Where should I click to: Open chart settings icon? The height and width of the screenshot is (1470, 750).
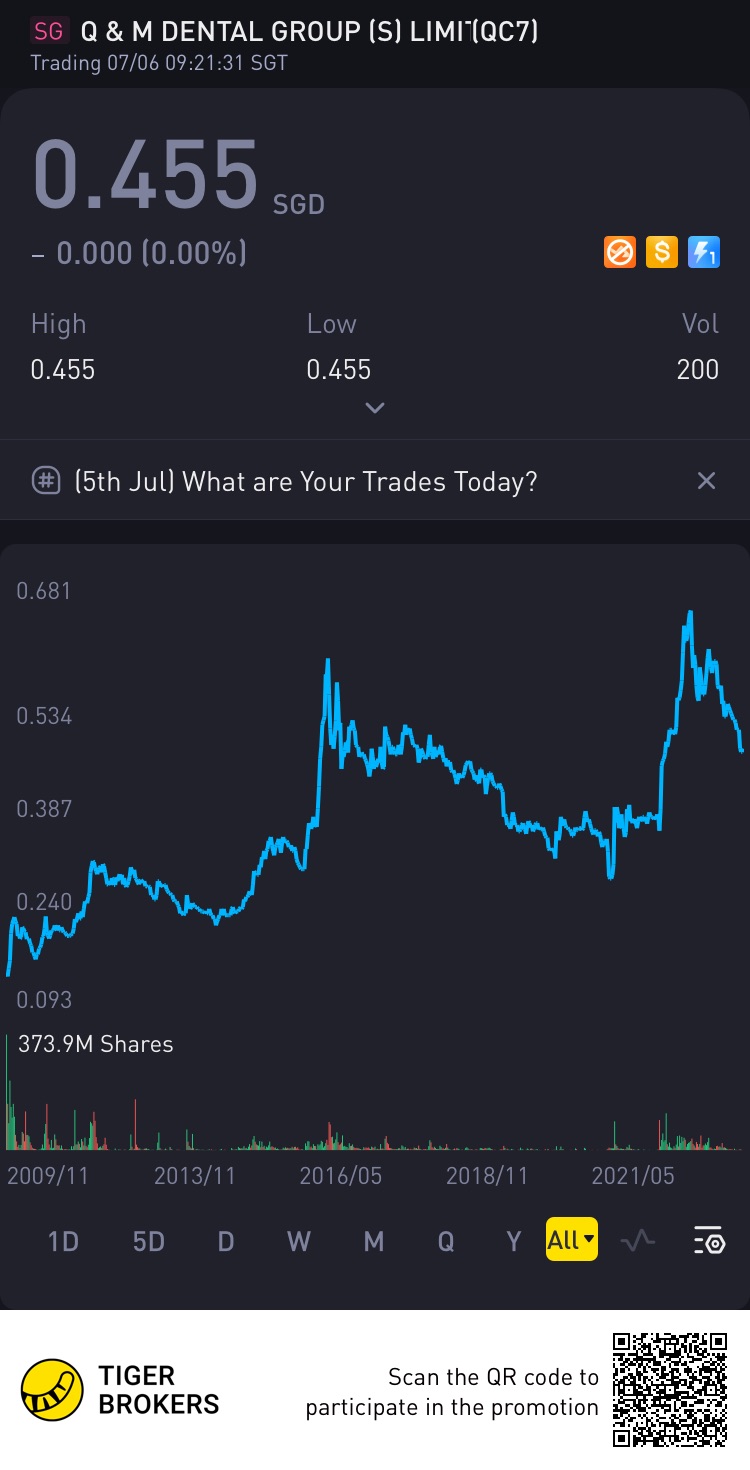(x=709, y=1241)
